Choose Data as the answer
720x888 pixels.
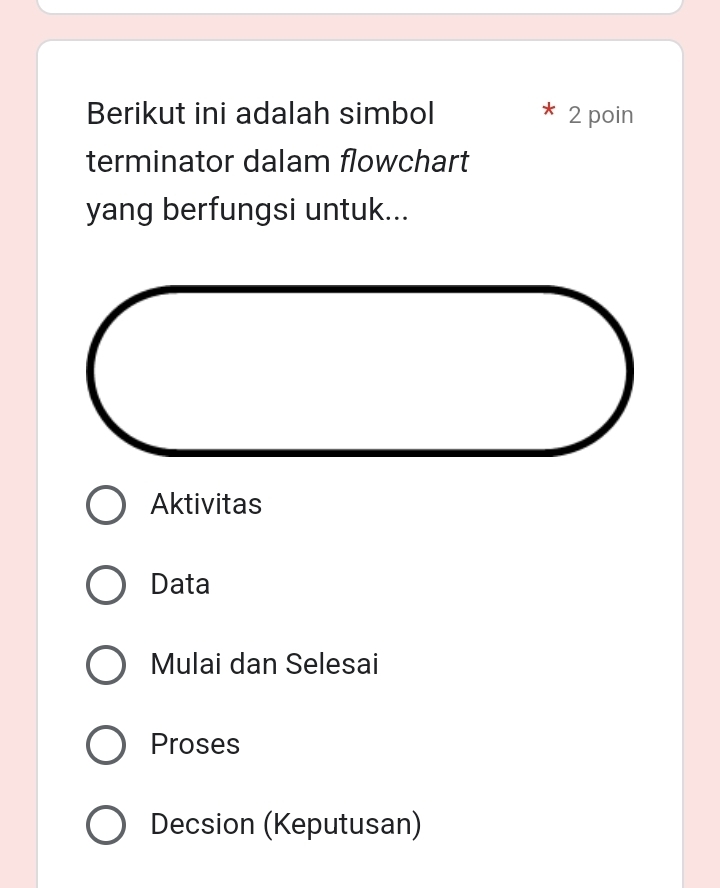[106, 585]
